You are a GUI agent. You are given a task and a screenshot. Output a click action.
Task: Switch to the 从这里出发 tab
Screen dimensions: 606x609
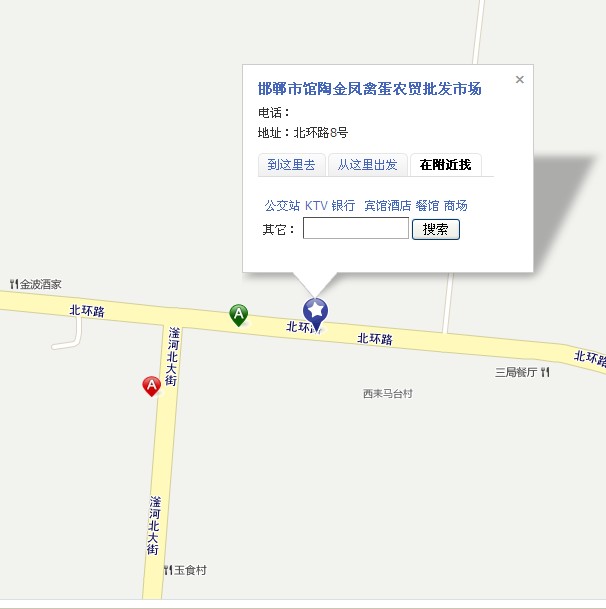pos(367,165)
